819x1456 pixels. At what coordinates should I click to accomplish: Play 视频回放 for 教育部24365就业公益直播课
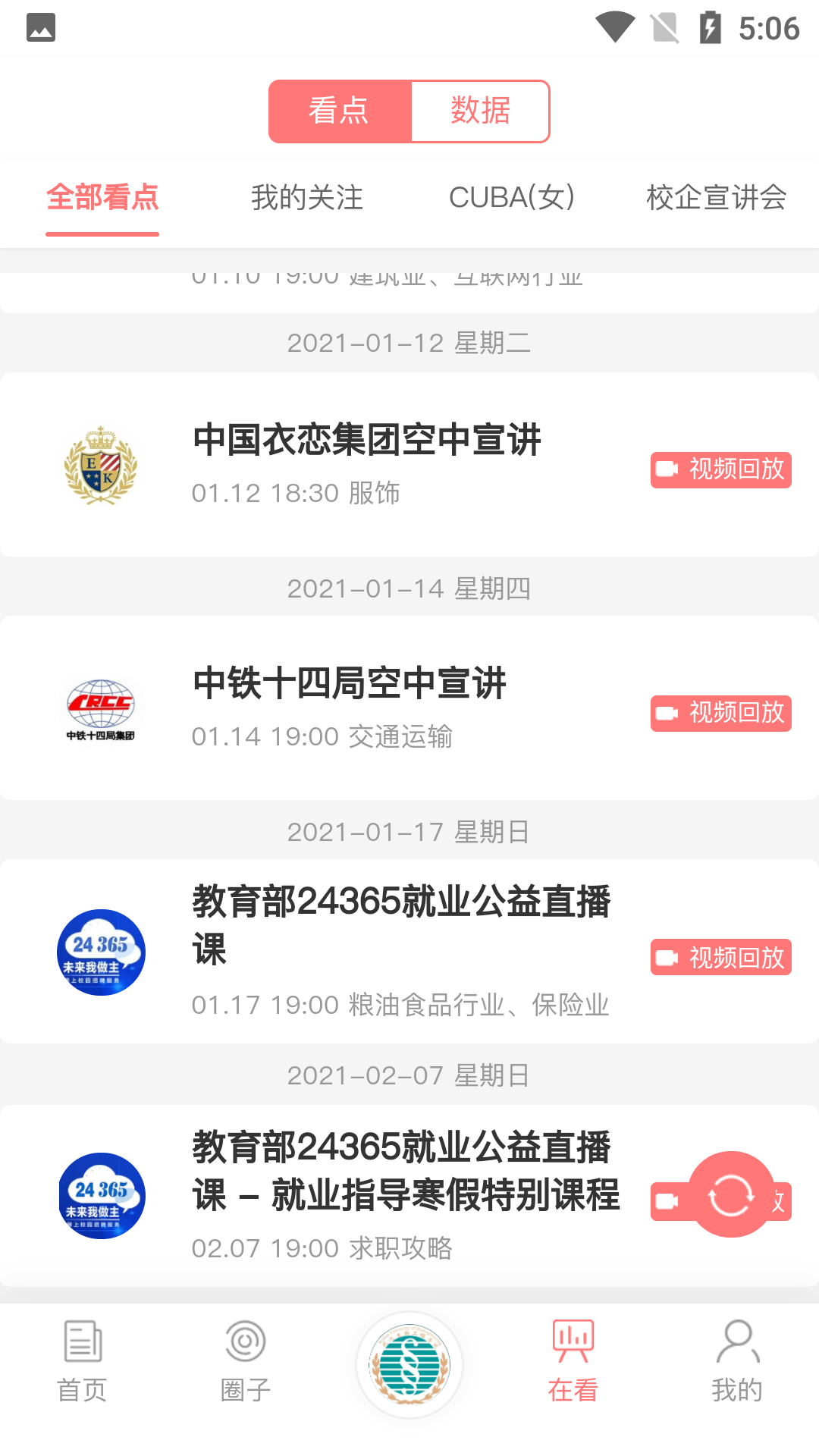click(x=720, y=958)
